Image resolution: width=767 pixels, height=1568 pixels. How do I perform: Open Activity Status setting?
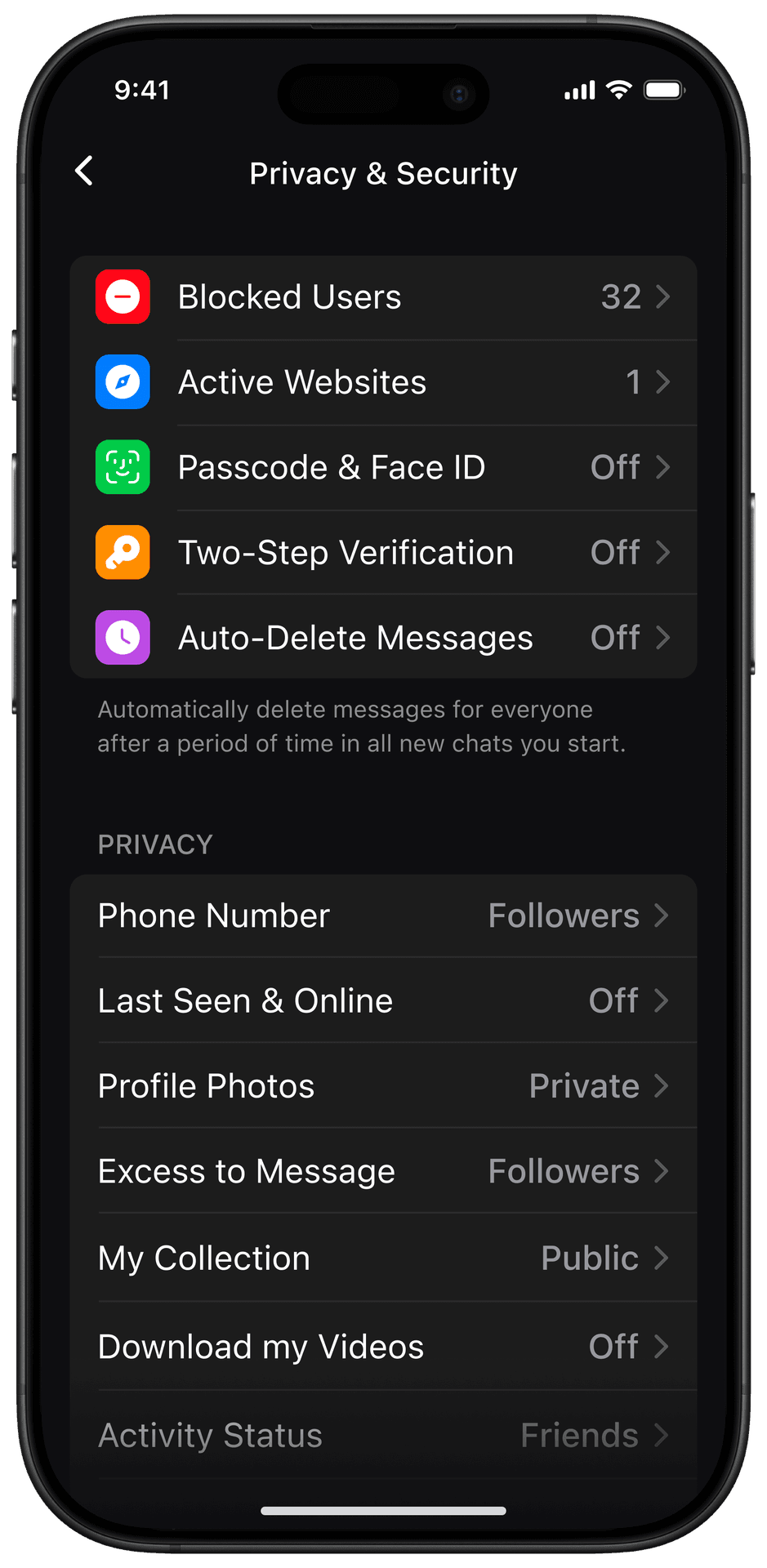coord(382,1435)
